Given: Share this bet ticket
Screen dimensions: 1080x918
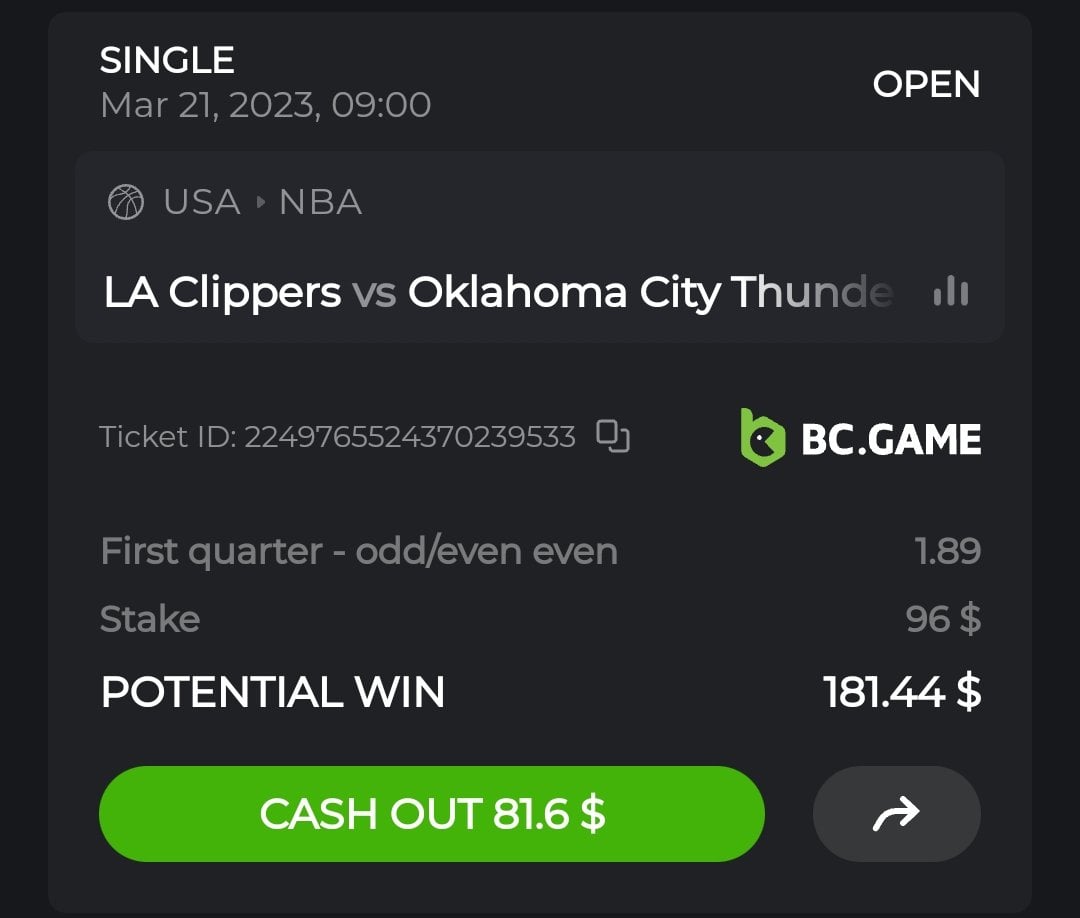Looking at the screenshot, I should (x=896, y=815).
